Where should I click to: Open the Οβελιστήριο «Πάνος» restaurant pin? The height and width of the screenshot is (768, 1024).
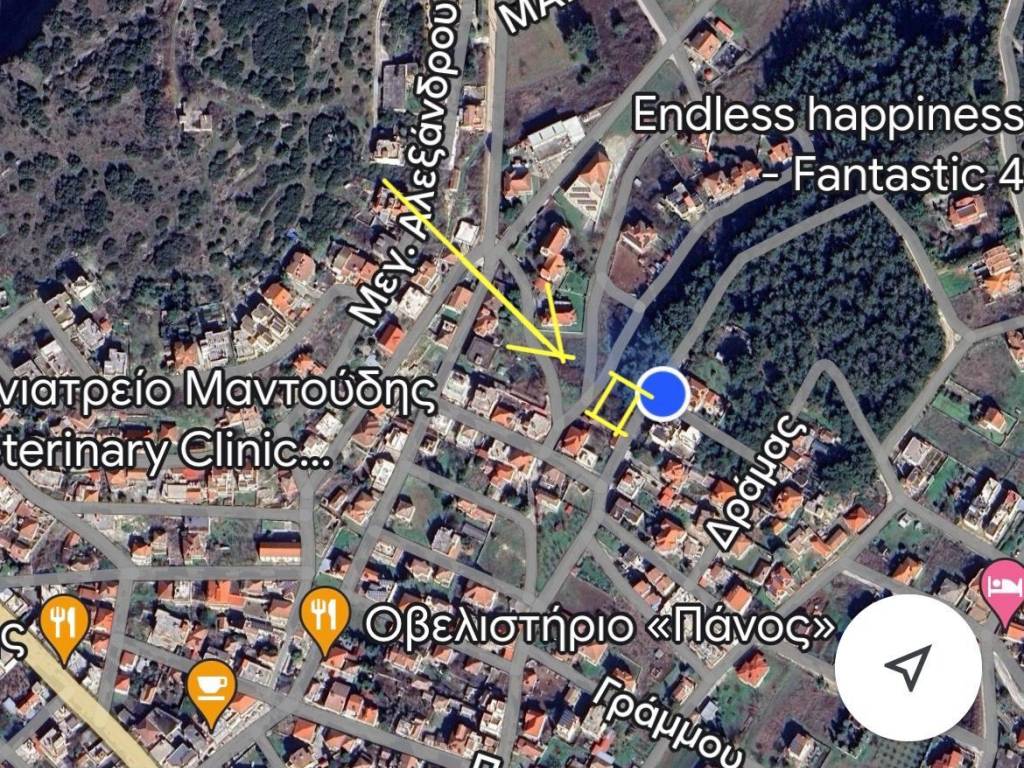(323, 616)
